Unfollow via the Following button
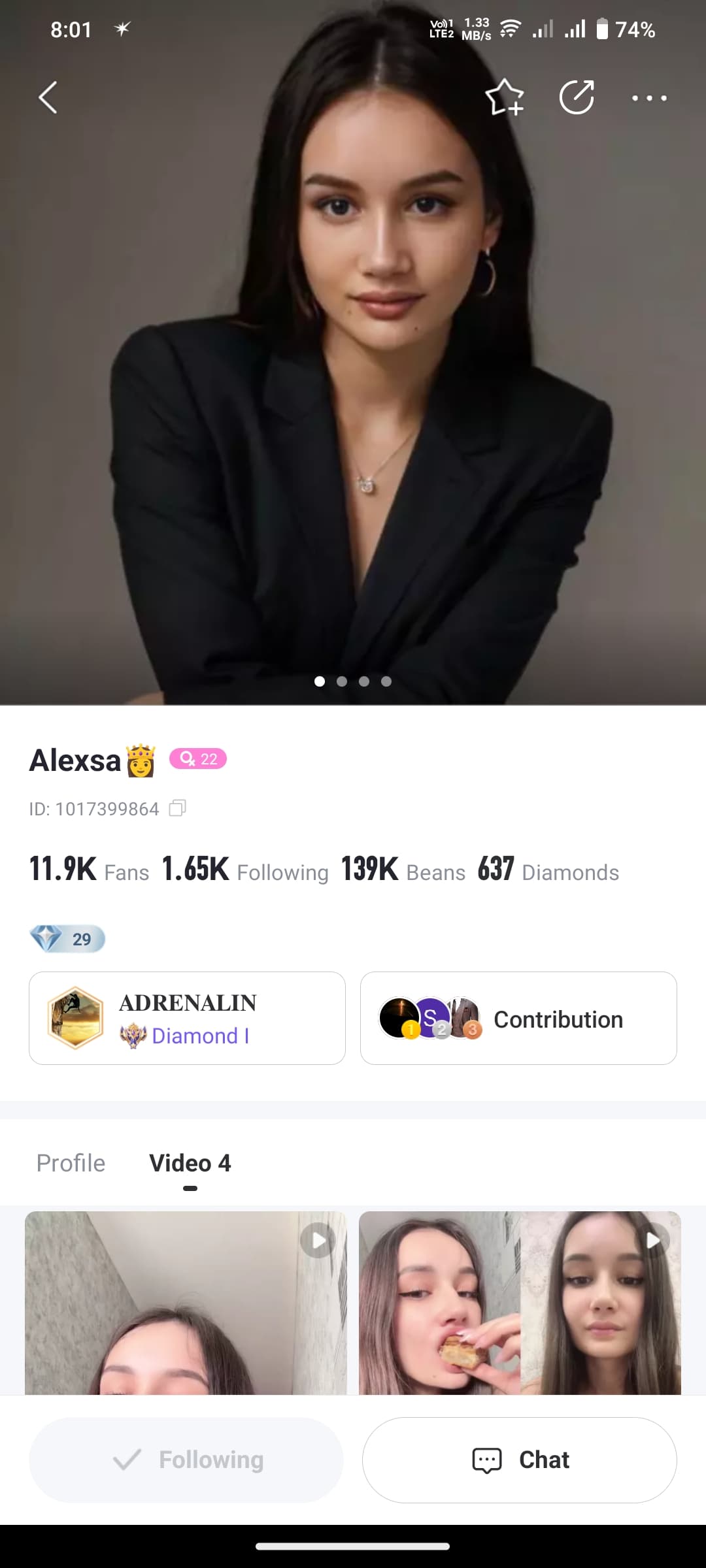 186,1460
